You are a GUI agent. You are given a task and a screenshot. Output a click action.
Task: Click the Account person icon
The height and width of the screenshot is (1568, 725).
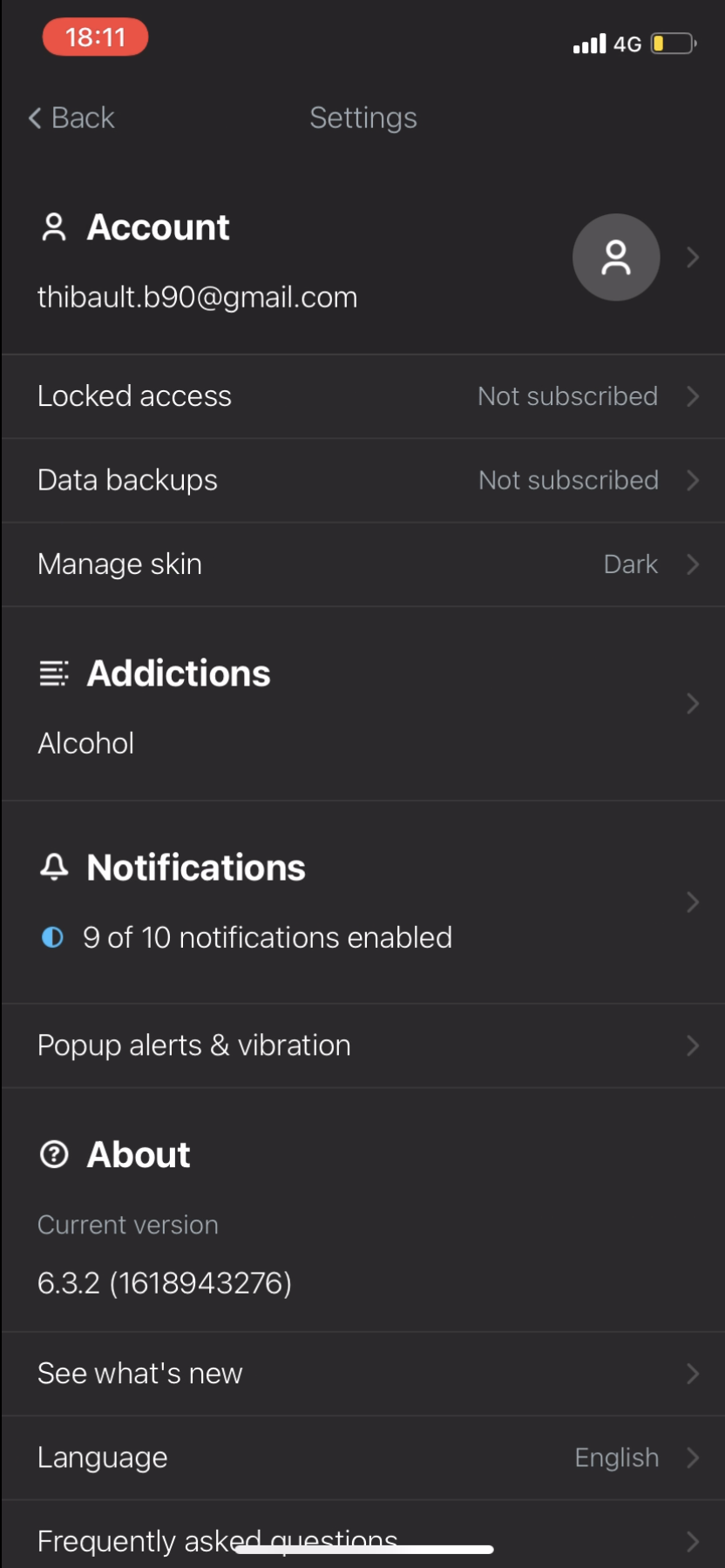(x=54, y=226)
